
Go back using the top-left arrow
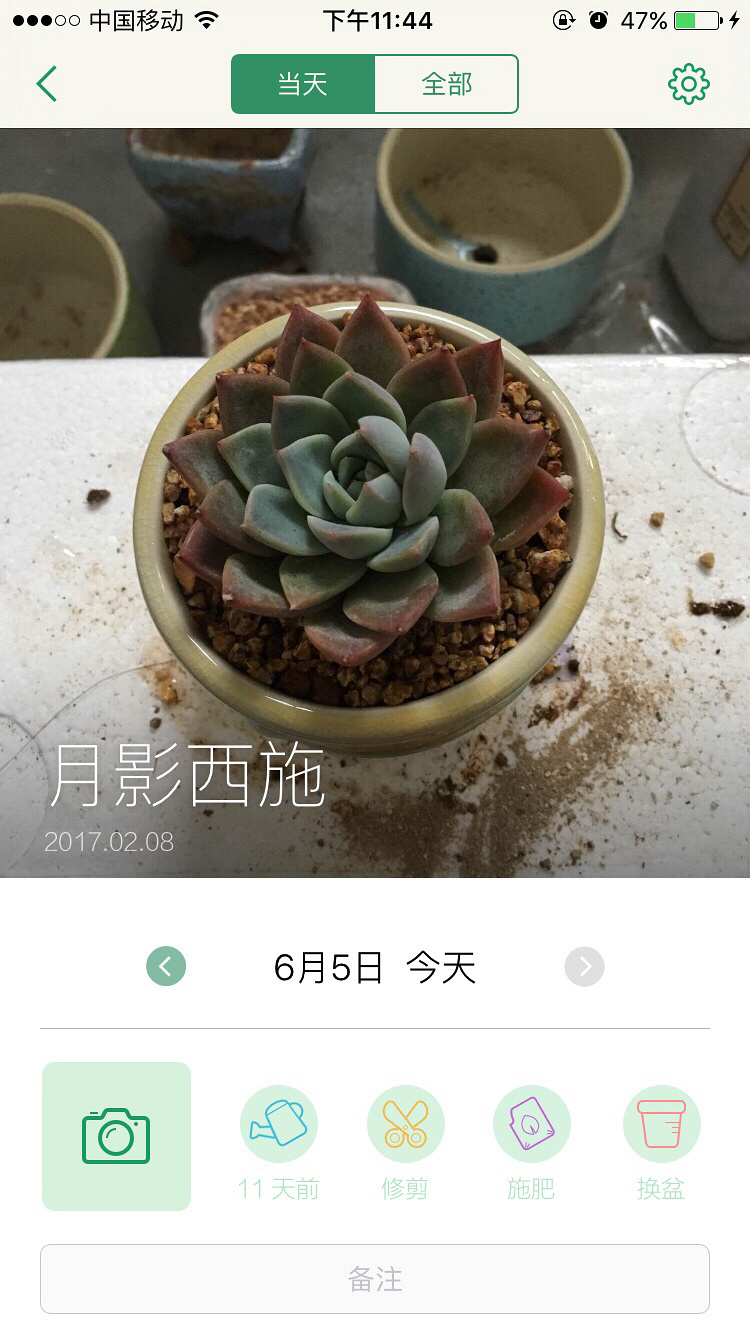point(47,84)
